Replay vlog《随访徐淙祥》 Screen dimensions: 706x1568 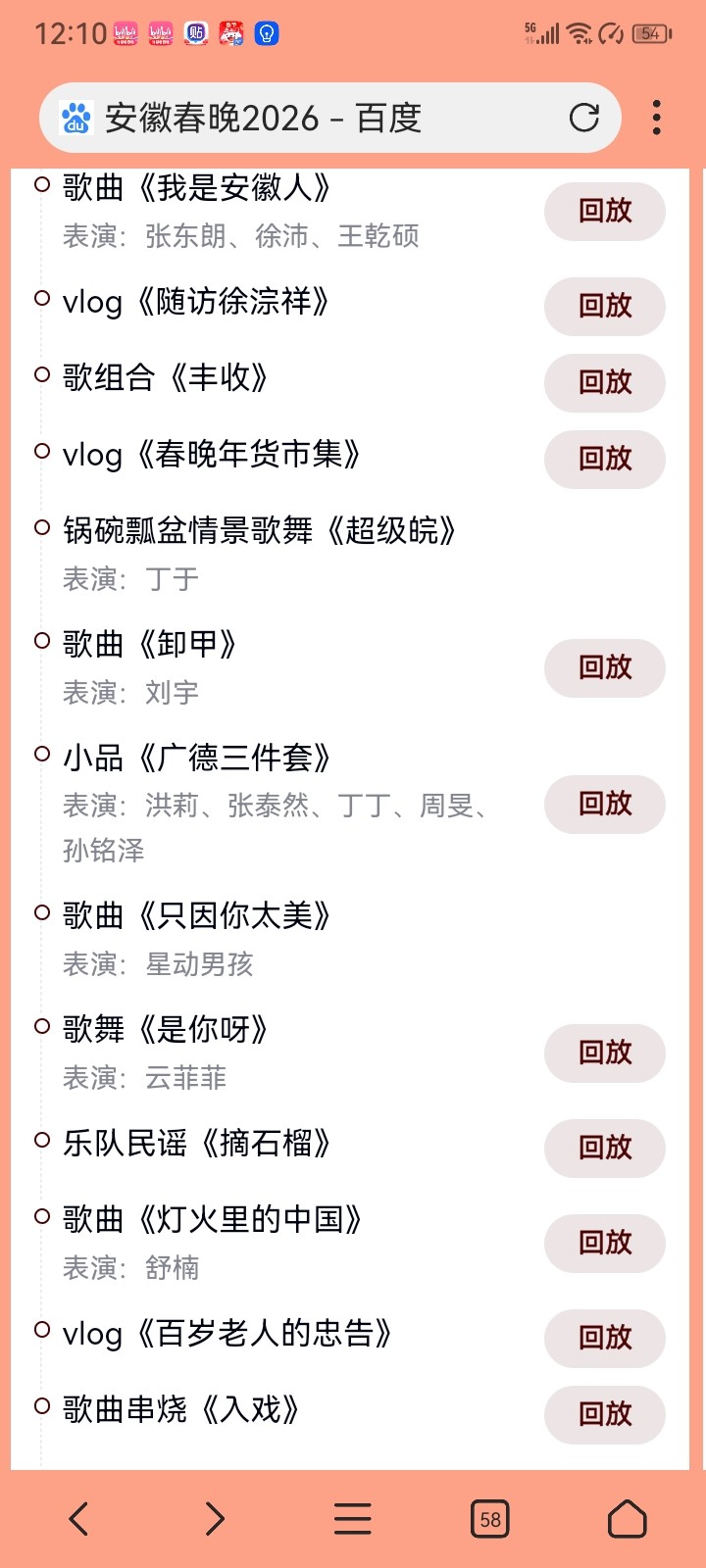coord(605,306)
